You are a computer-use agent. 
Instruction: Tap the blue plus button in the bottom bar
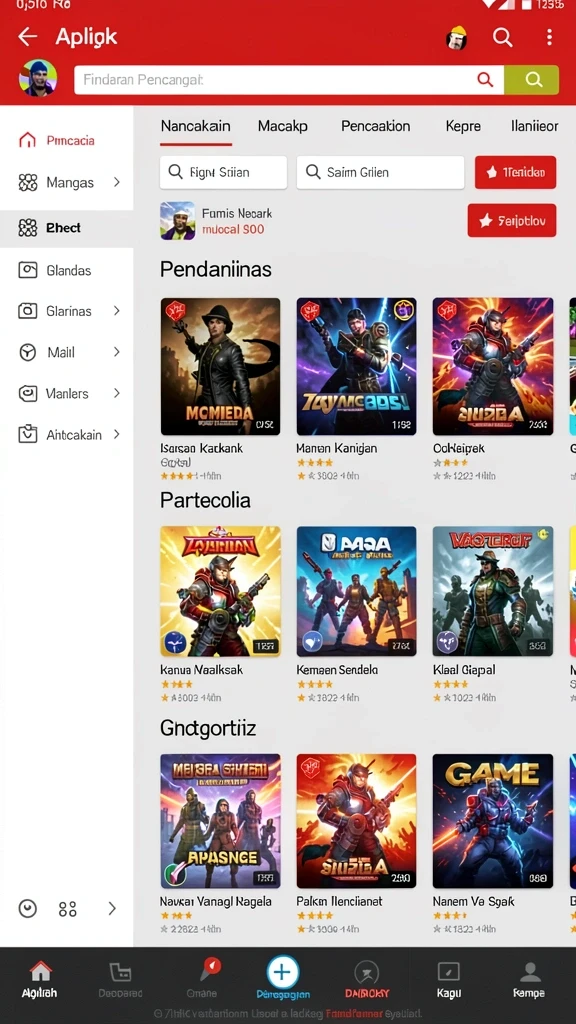(x=282, y=972)
